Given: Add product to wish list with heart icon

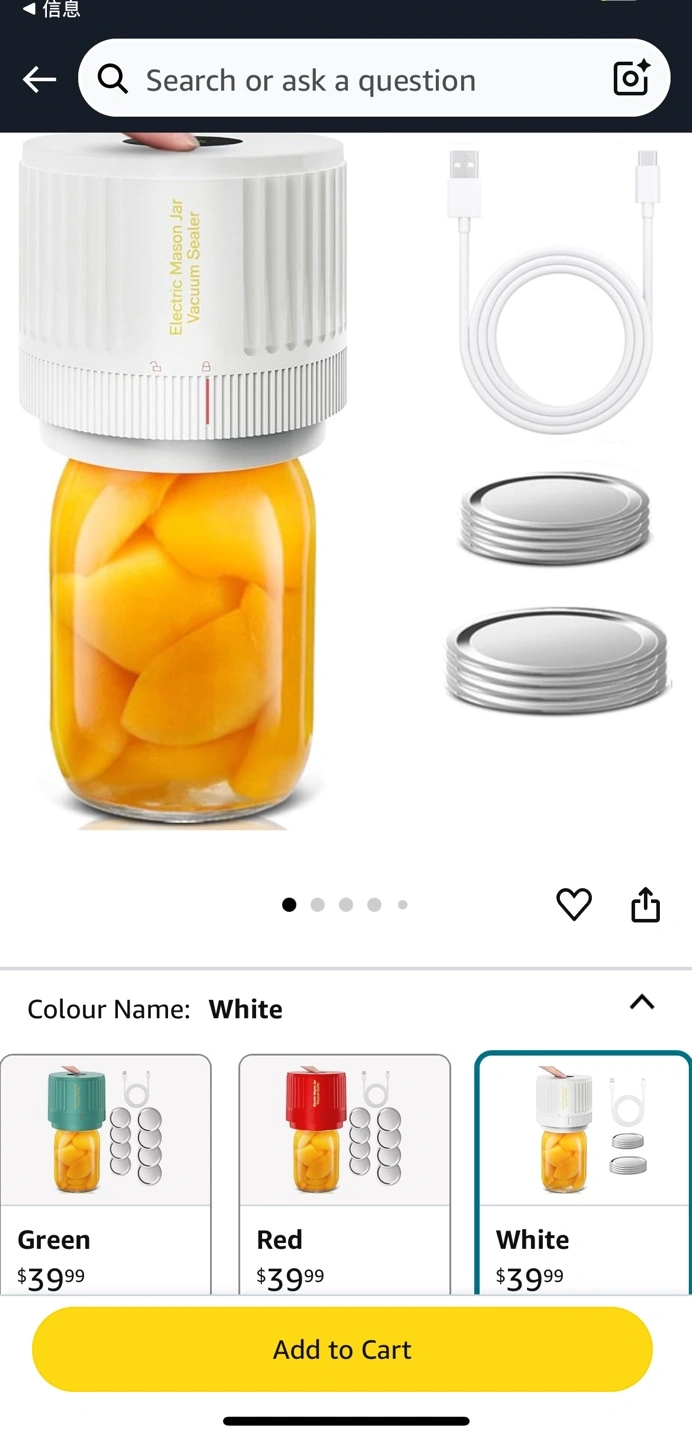Looking at the screenshot, I should point(574,904).
